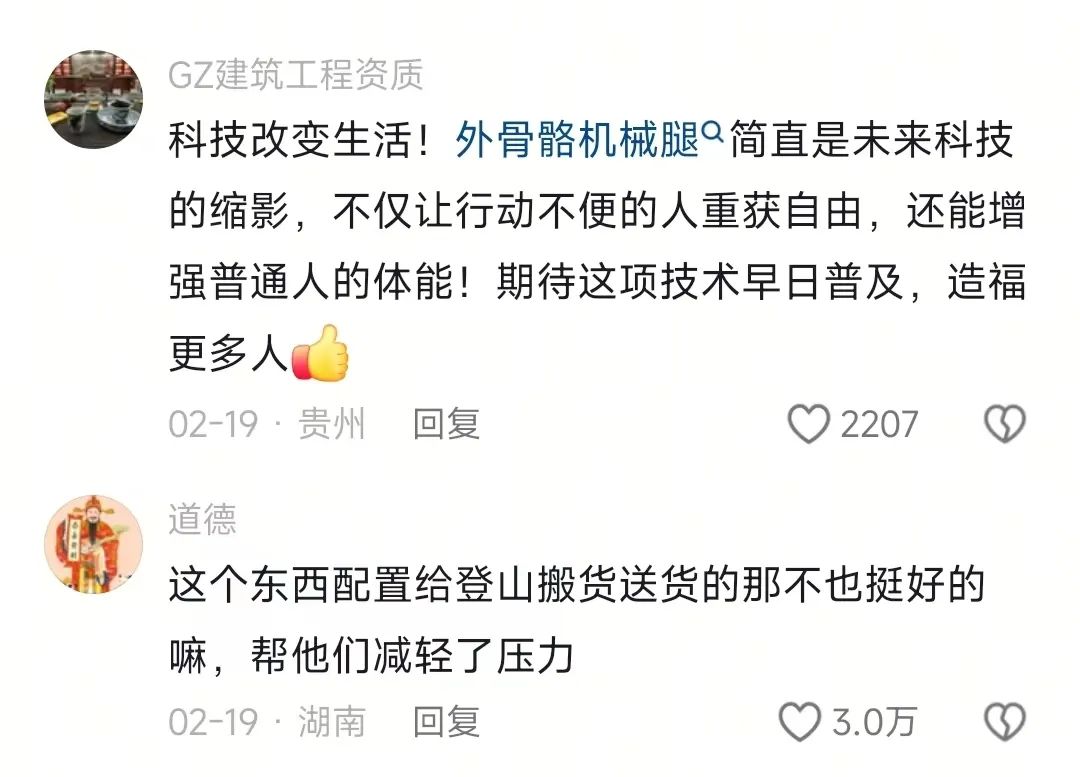The height and width of the screenshot is (777, 1080).
Task: Open 道德's profile avatar
Action: (x=94, y=544)
